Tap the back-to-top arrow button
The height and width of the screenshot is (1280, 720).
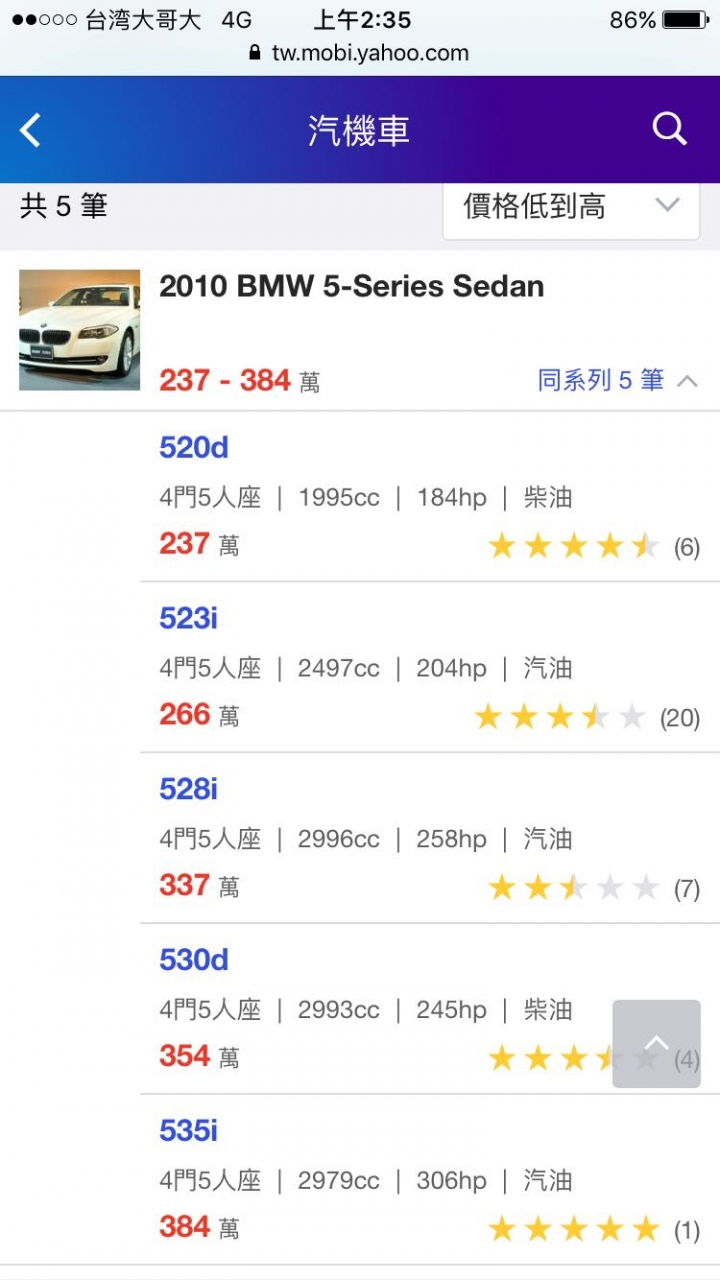click(656, 1044)
